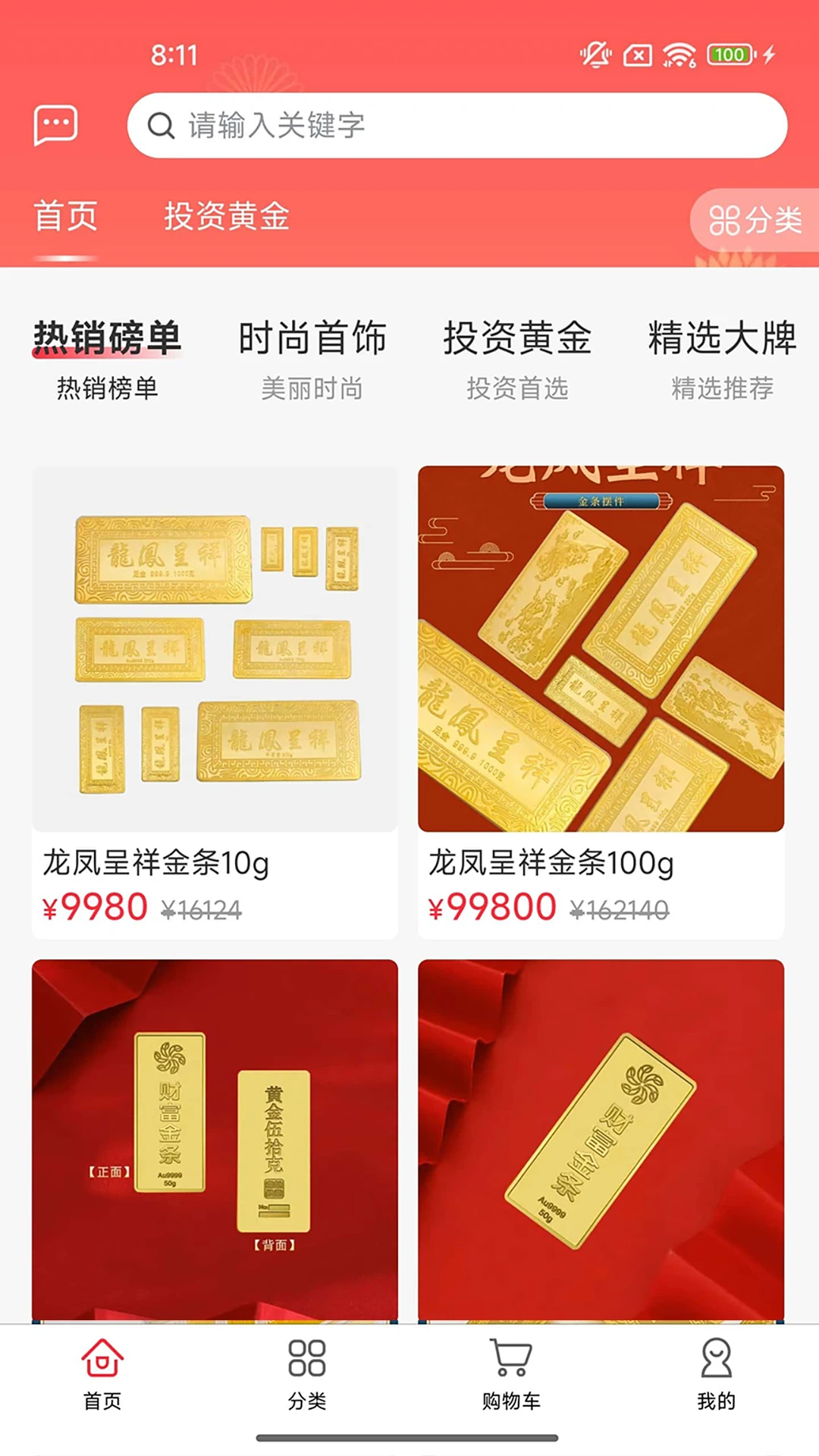Open the chat messages icon
This screenshot has width=819, height=1456.
tap(55, 125)
